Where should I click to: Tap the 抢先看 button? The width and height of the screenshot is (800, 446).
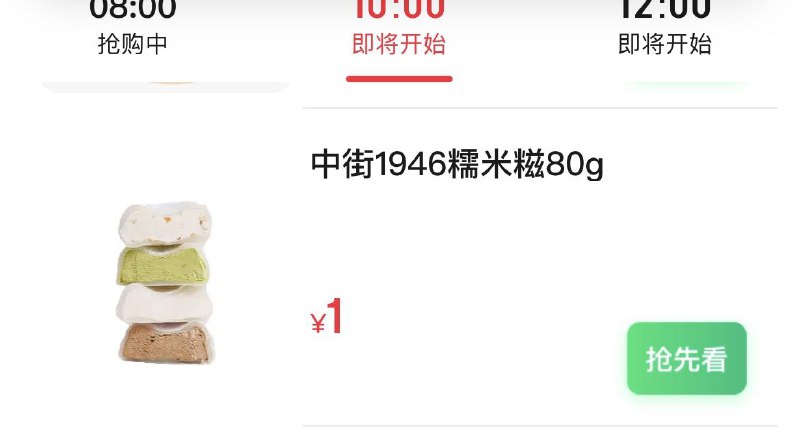point(686,359)
